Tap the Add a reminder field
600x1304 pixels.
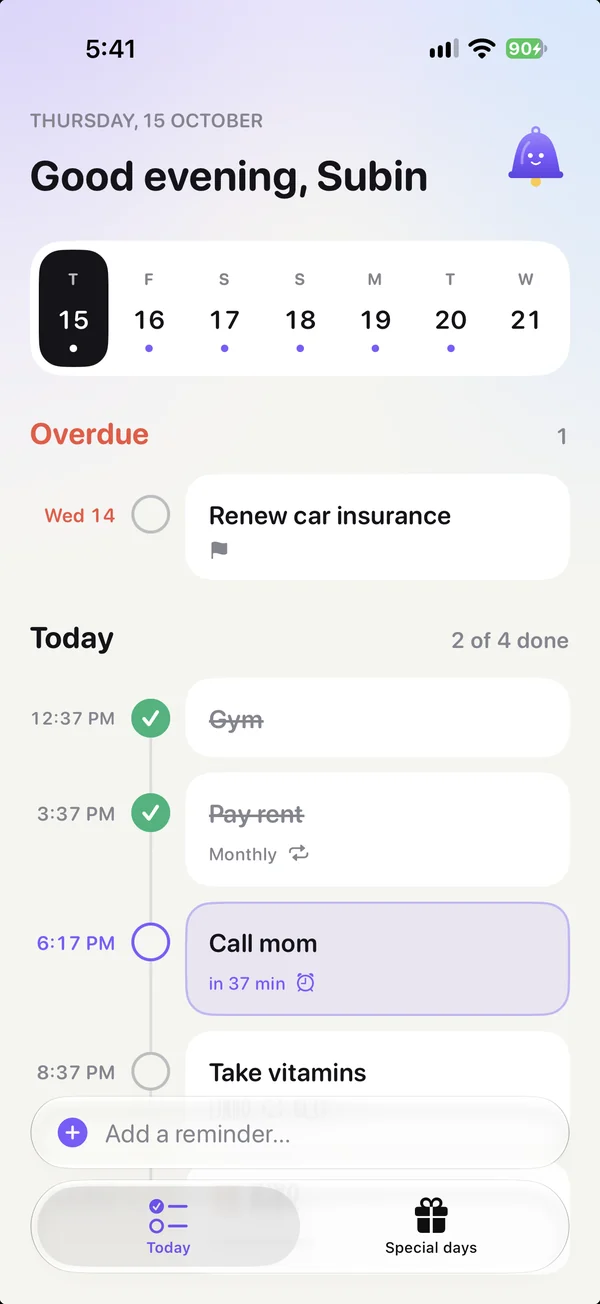[300, 1133]
